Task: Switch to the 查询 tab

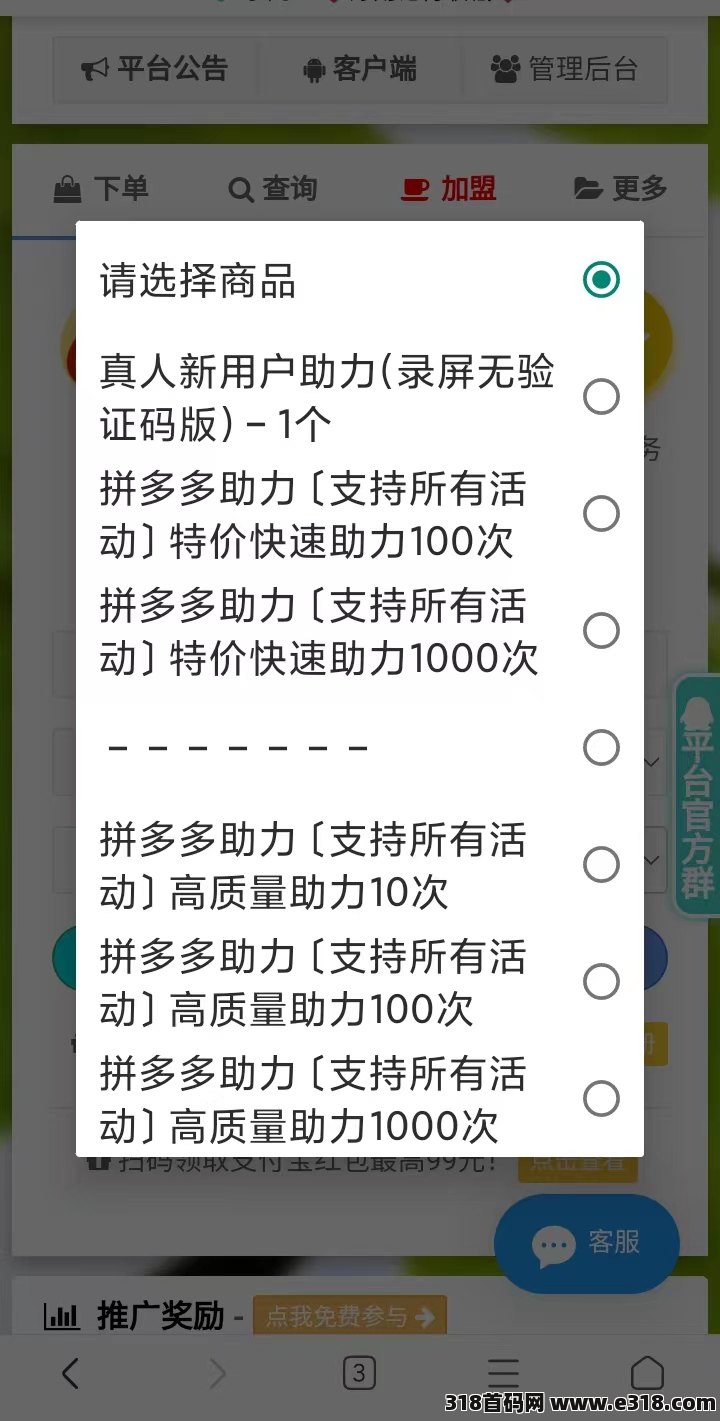Action: coord(273,188)
